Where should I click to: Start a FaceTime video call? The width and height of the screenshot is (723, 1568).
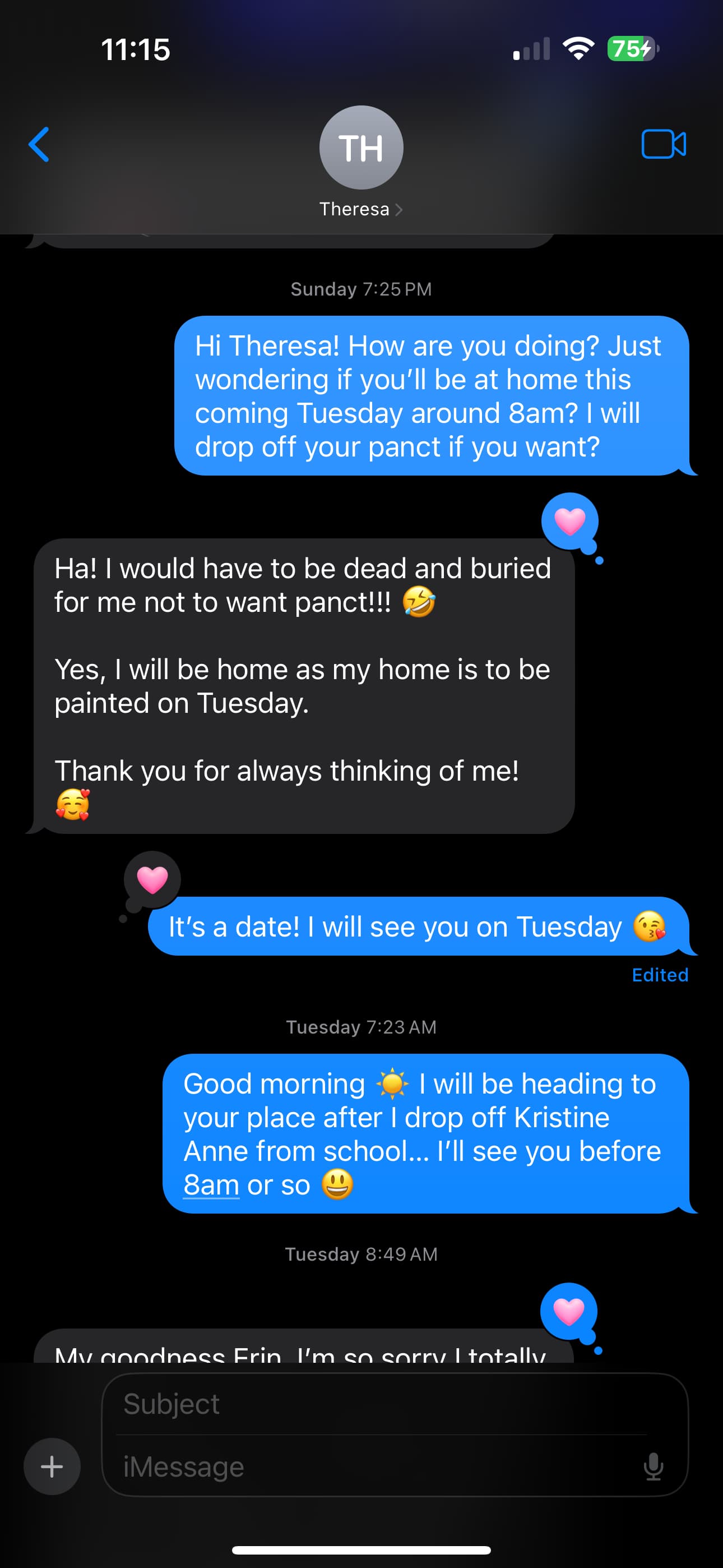(x=664, y=144)
